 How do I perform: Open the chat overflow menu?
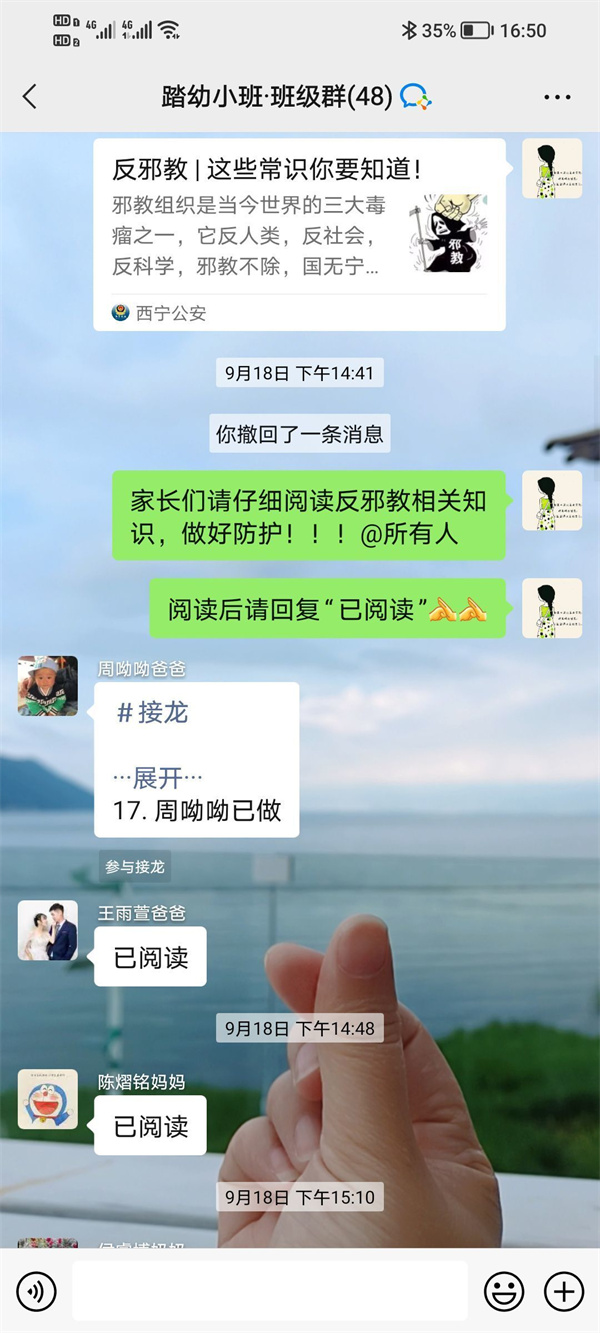[557, 97]
